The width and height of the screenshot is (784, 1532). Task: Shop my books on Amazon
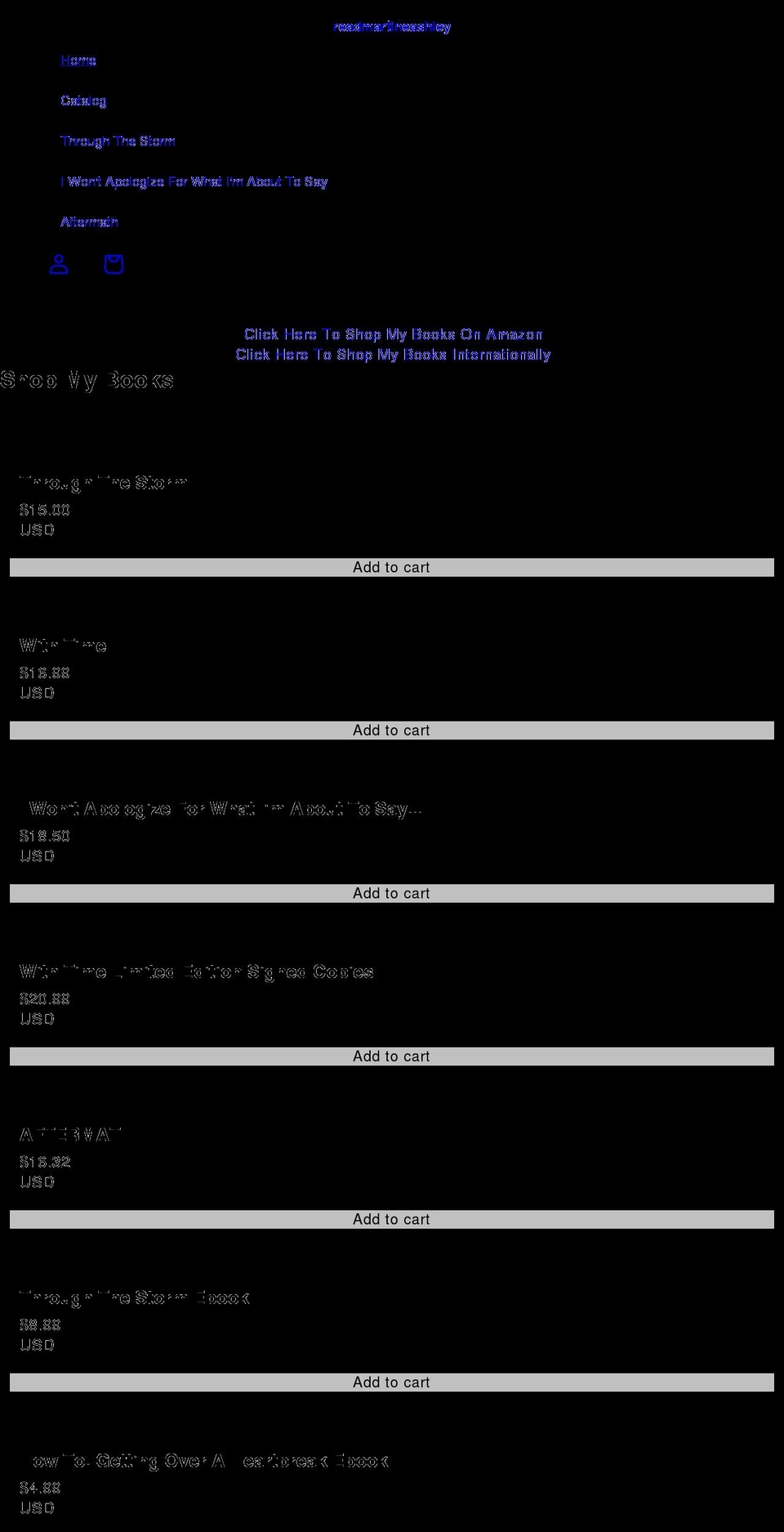393,334
